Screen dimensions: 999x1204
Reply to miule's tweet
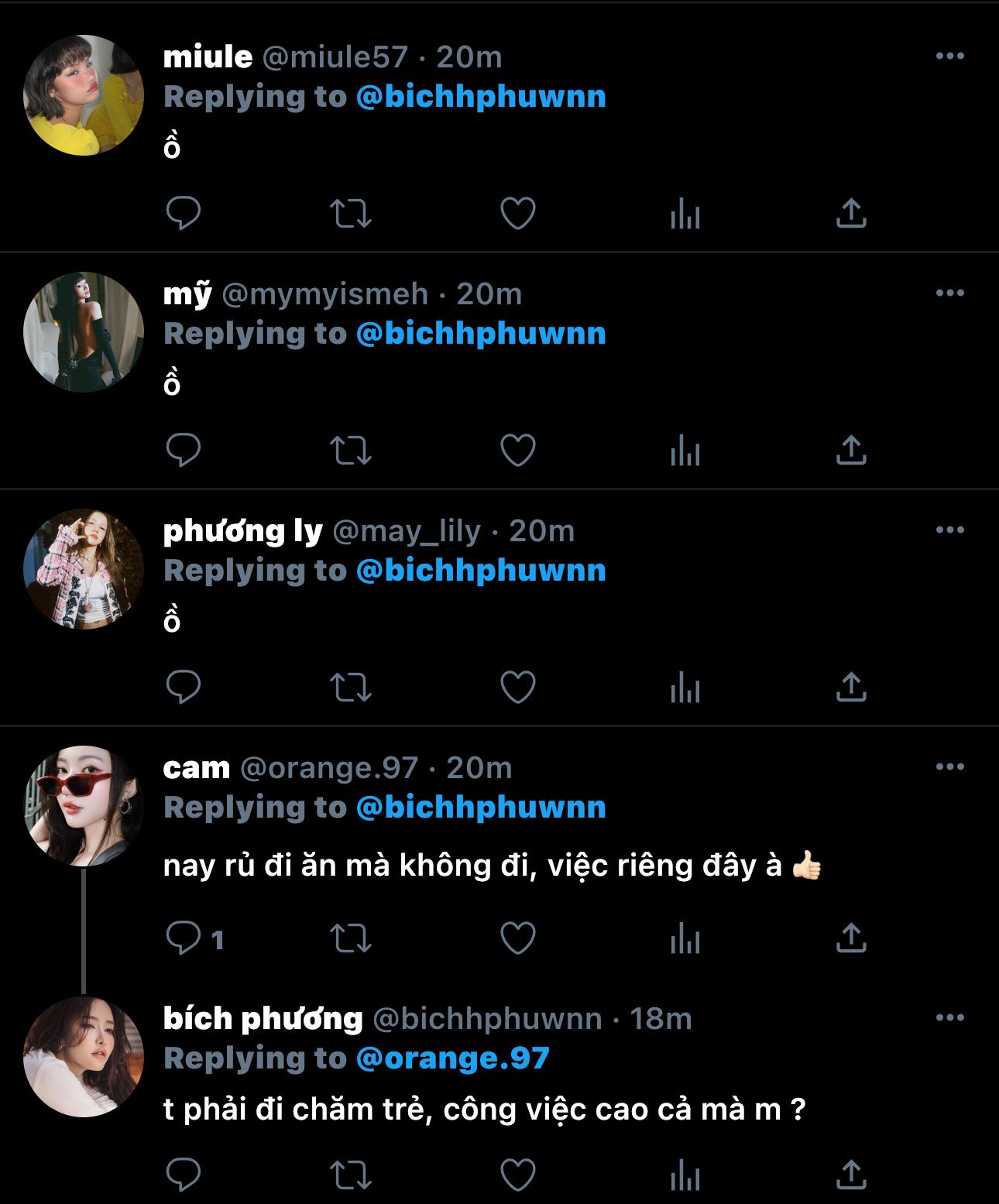pos(184,214)
